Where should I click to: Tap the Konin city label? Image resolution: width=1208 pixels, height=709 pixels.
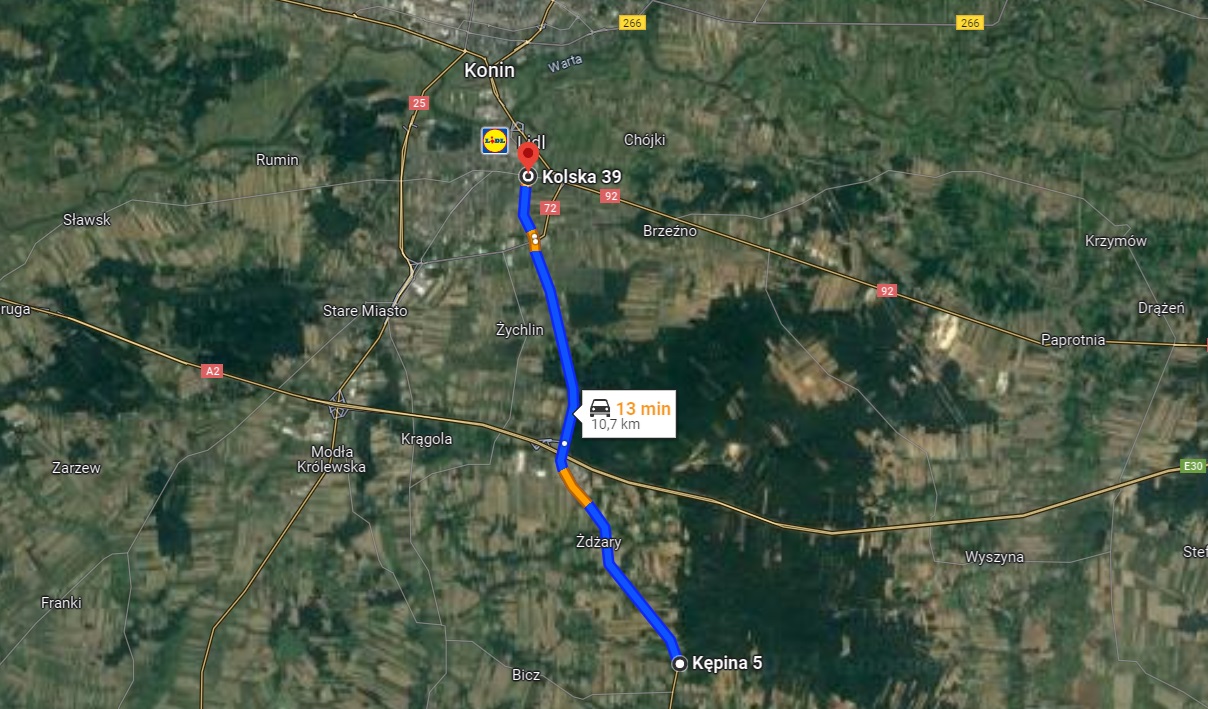click(x=490, y=71)
